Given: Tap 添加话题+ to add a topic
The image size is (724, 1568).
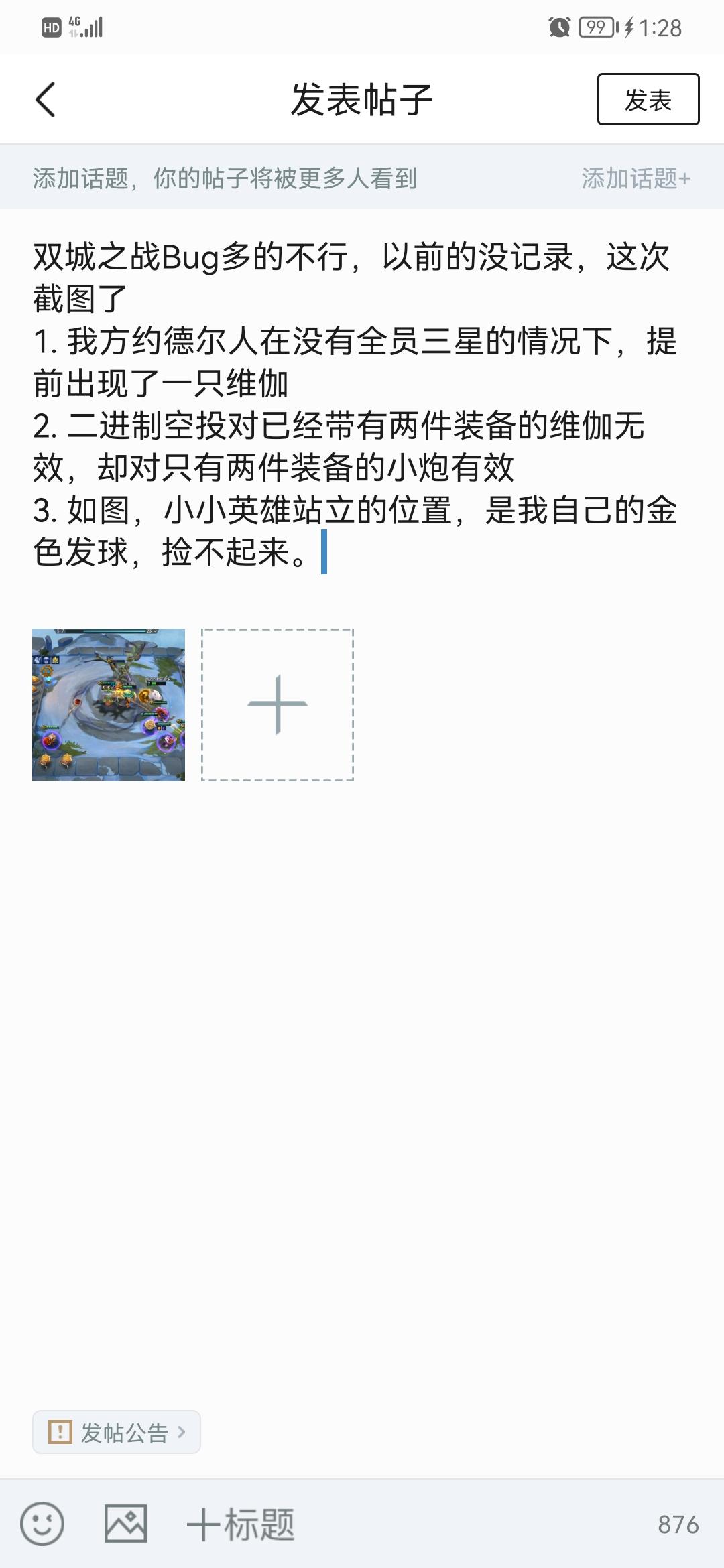Looking at the screenshot, I should tap(637, 178).
